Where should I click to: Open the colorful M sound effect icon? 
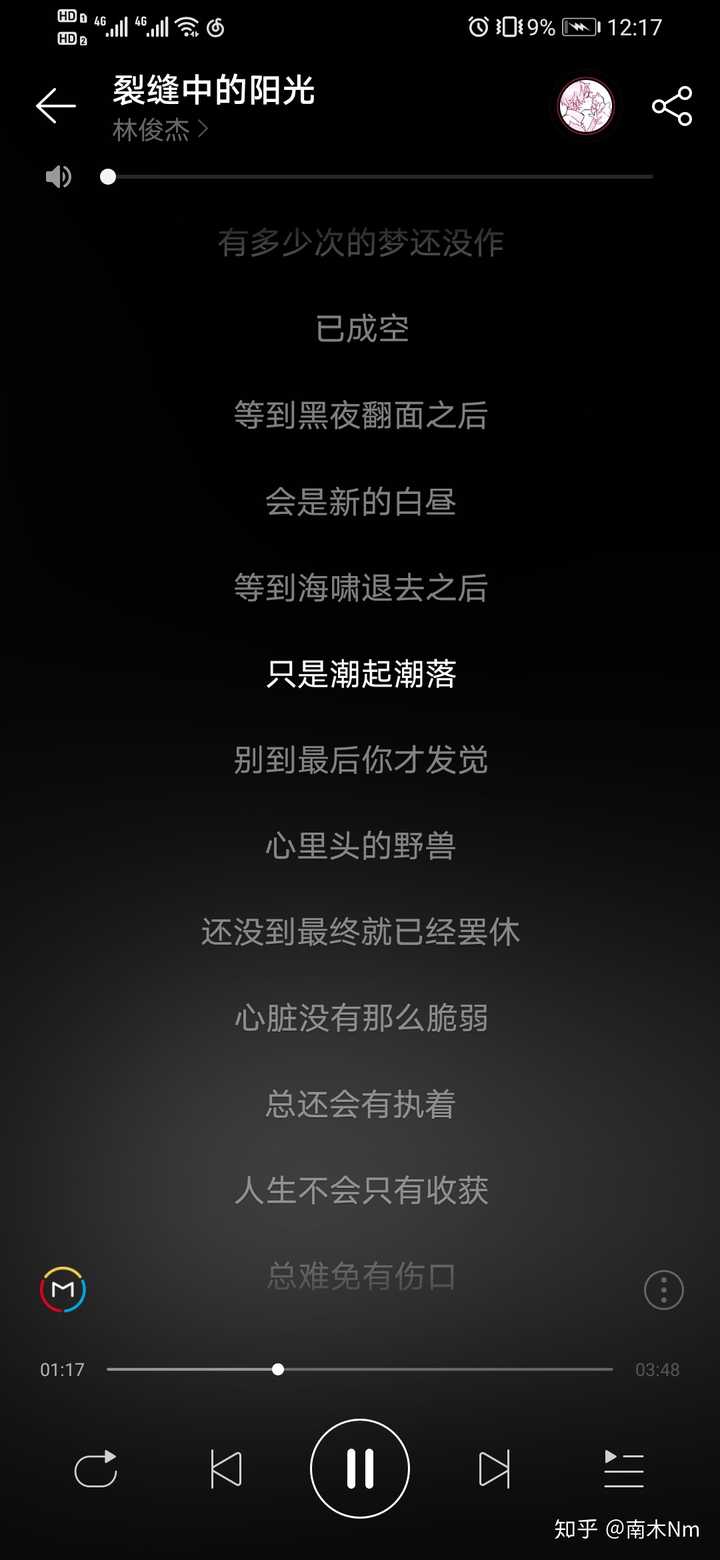coord(63,1290)
